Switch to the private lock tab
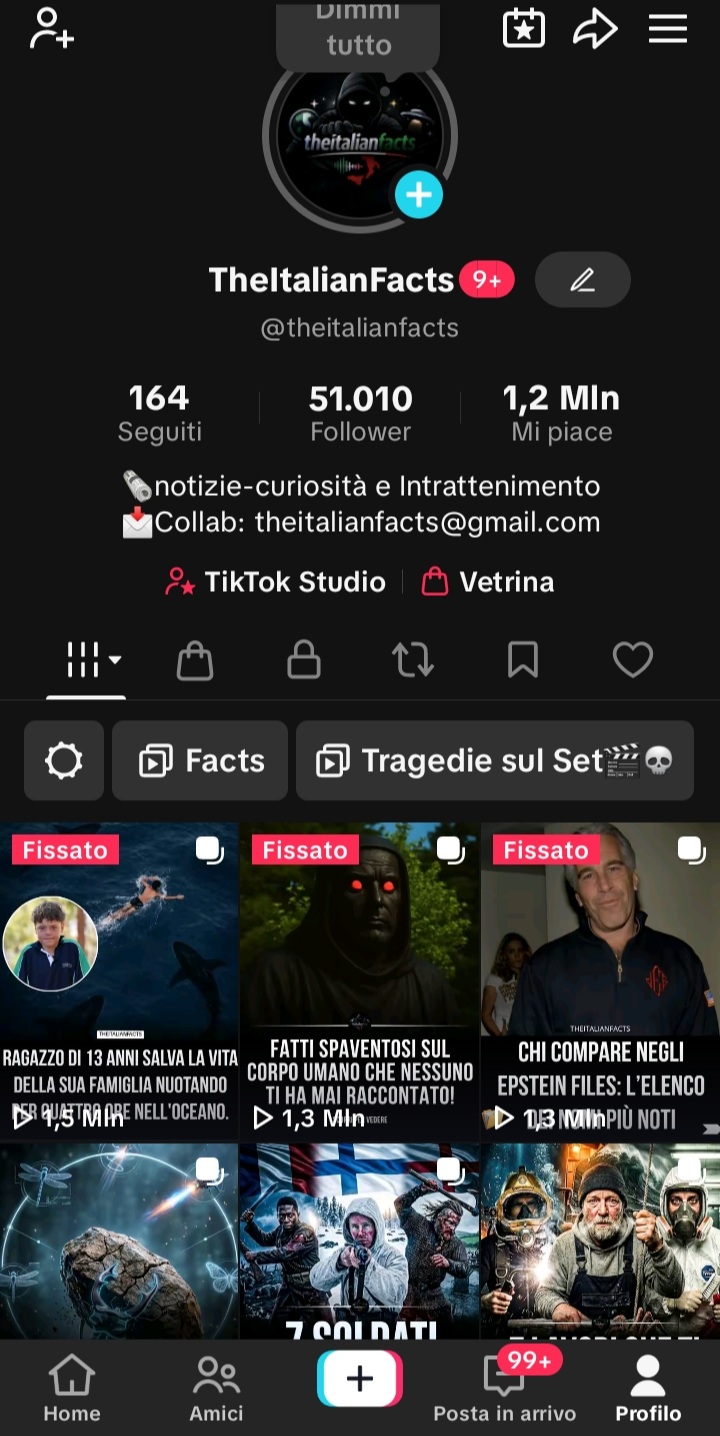Image resolution: width=720 pixels, height=1436 pixels. click(x=304, y=661)
